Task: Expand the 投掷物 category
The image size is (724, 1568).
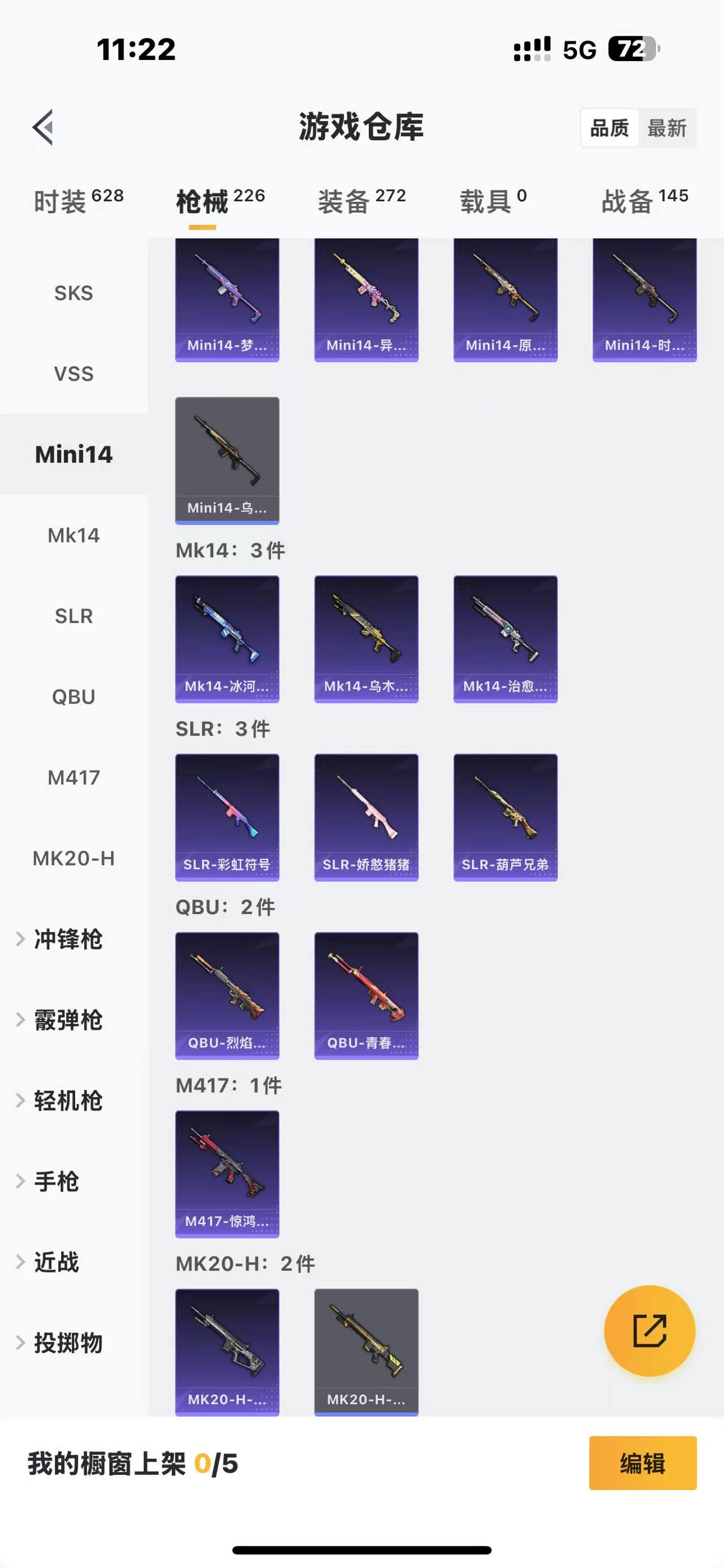Action: tap(67, 1343)
